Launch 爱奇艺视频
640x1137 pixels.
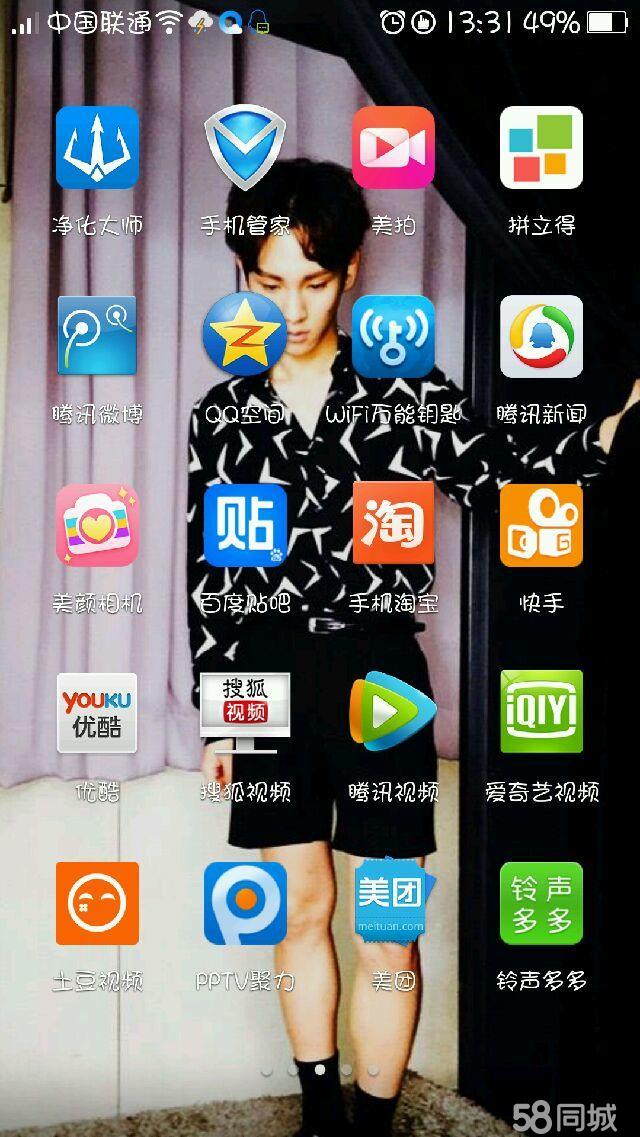coord(541,712)
